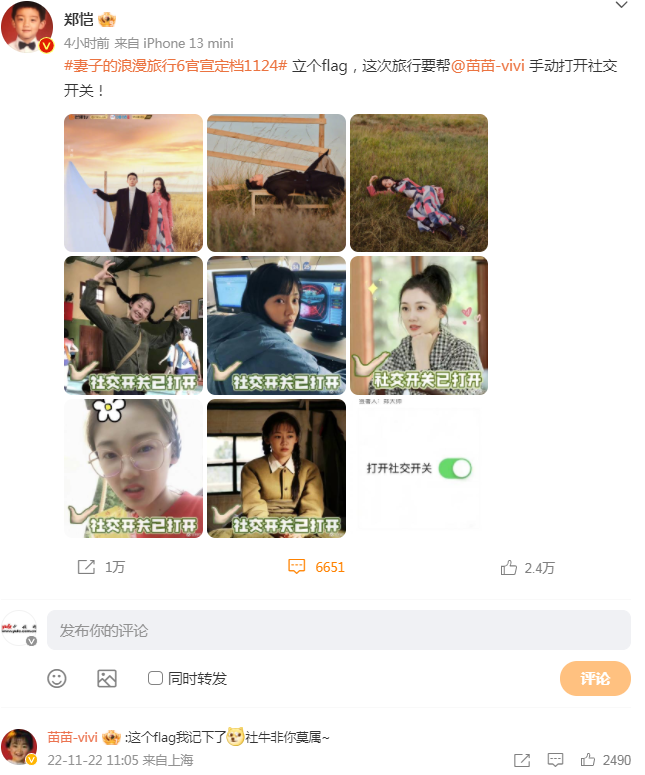This screenshot has height=775, width=645.
Task: Open the photo of the woman at the computer
Action: click(276, 325)
